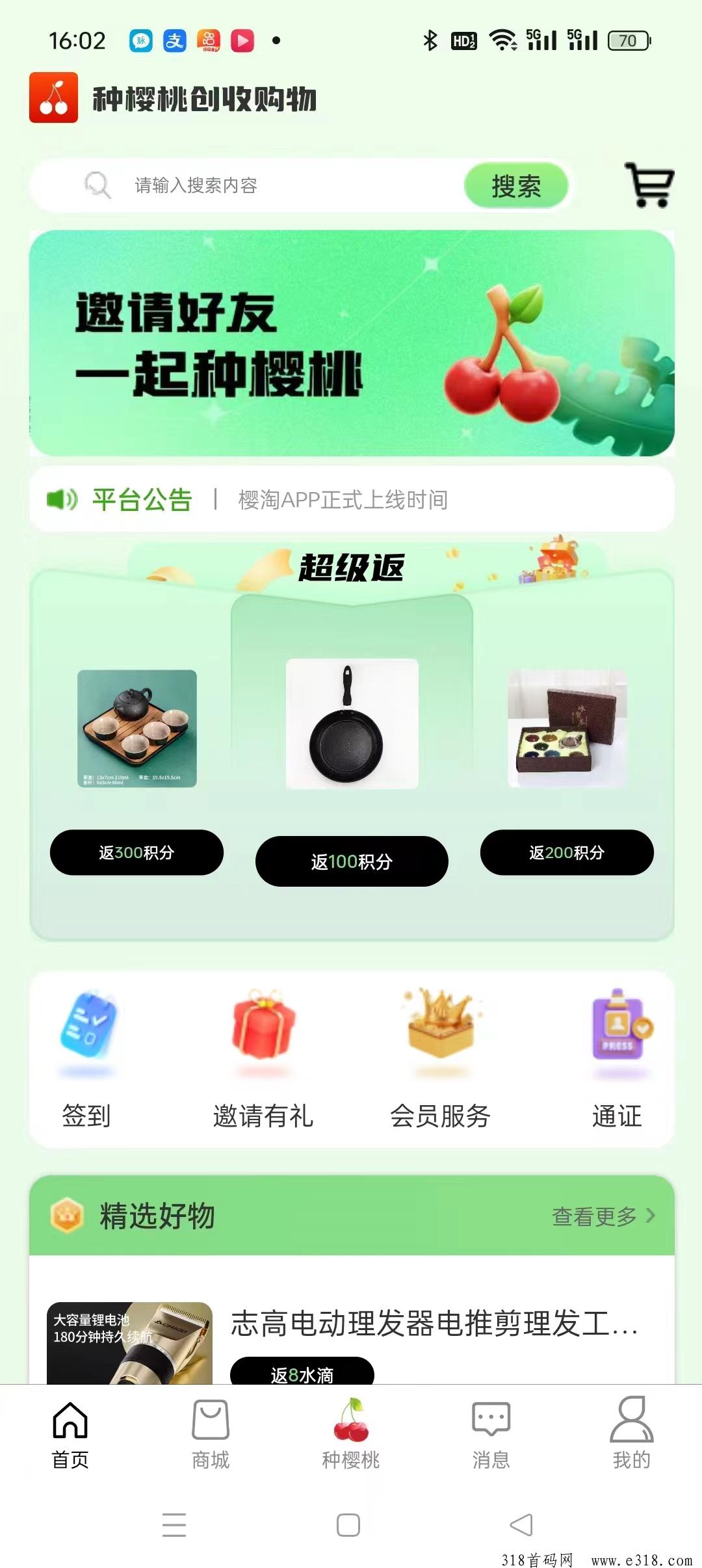Open the 志高电动理发器 product
The width and height of the screenshot is (702, 1568).
(434, 1324)
